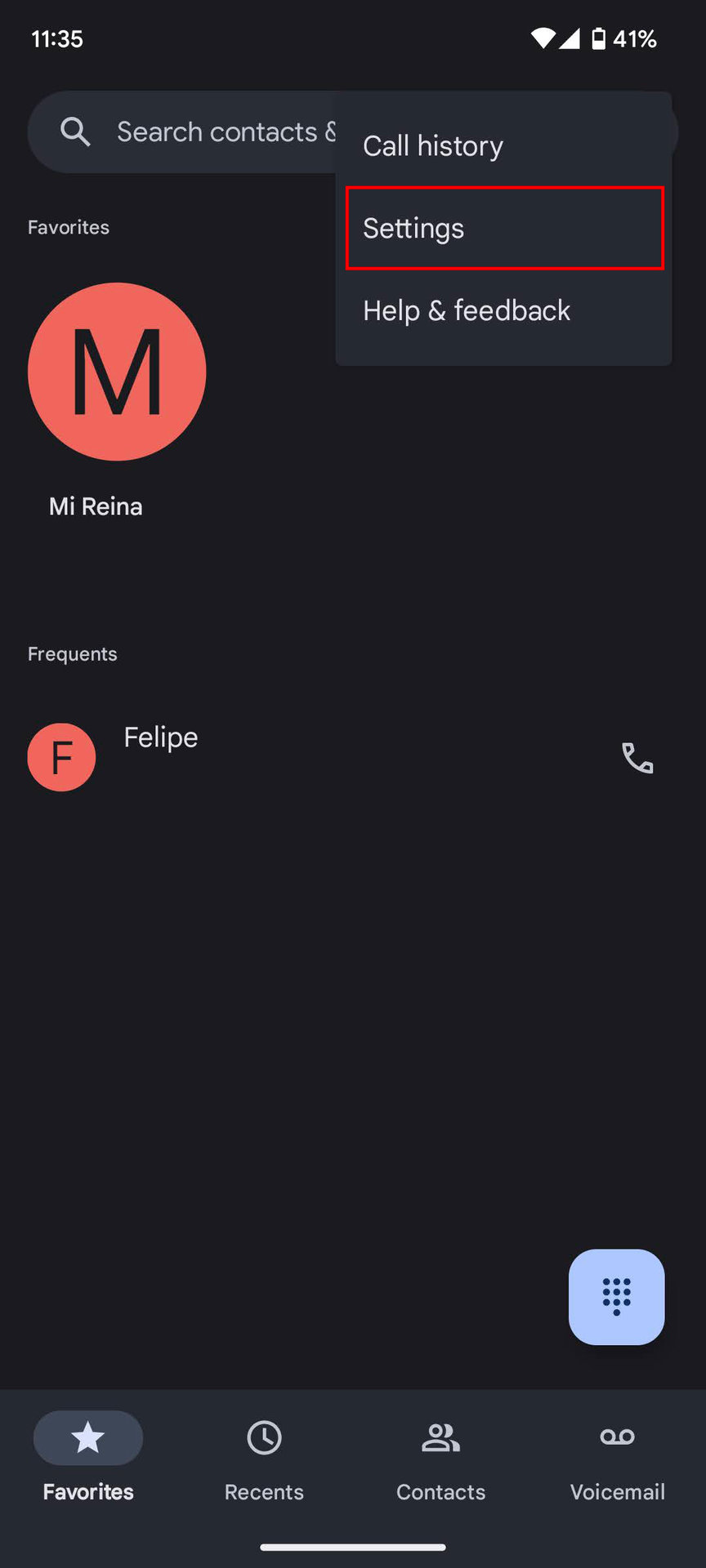Call Felipe with the phone icon

[637, 758]
